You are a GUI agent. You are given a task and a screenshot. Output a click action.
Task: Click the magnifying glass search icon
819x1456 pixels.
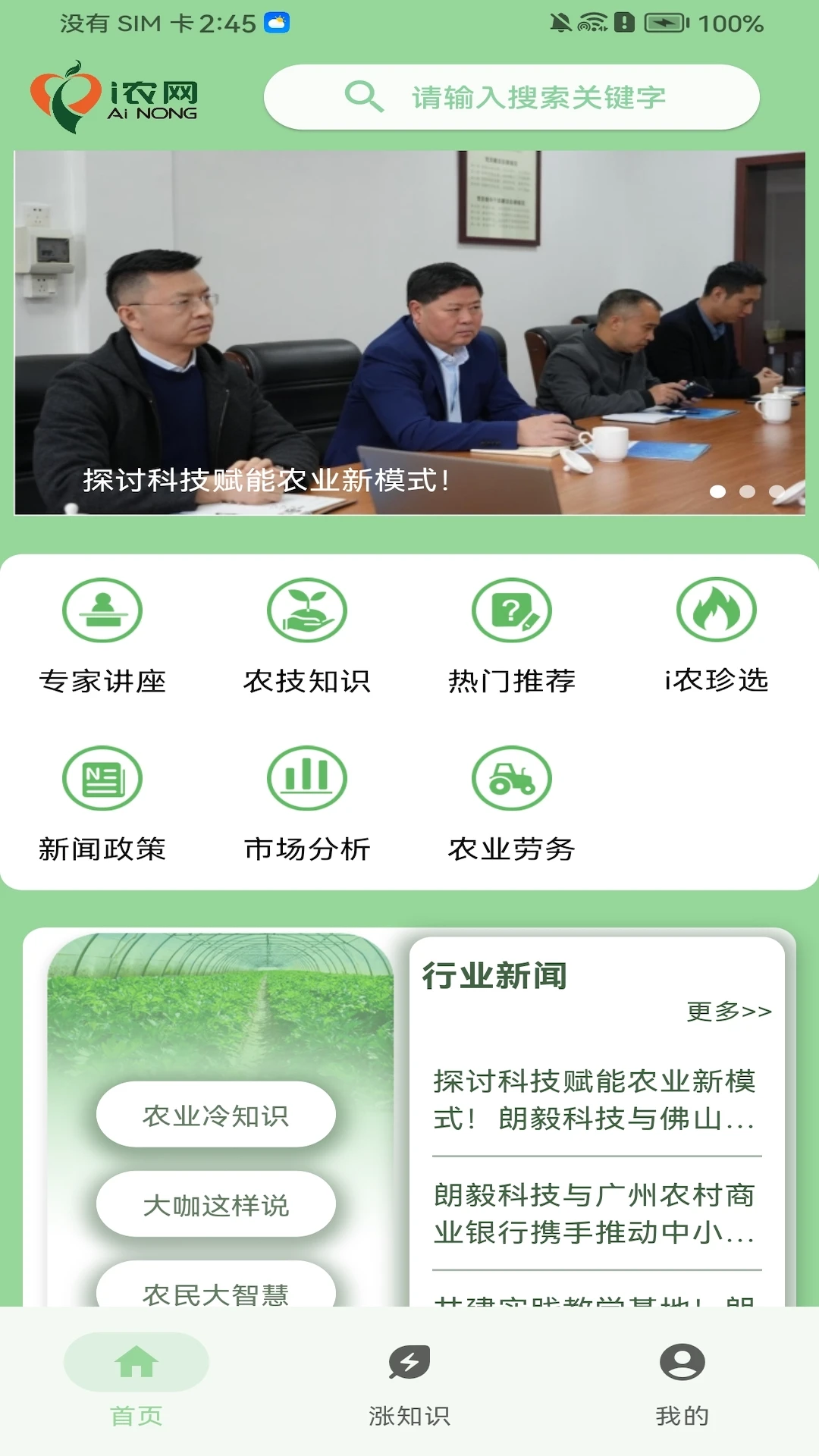tap(365, 96)
